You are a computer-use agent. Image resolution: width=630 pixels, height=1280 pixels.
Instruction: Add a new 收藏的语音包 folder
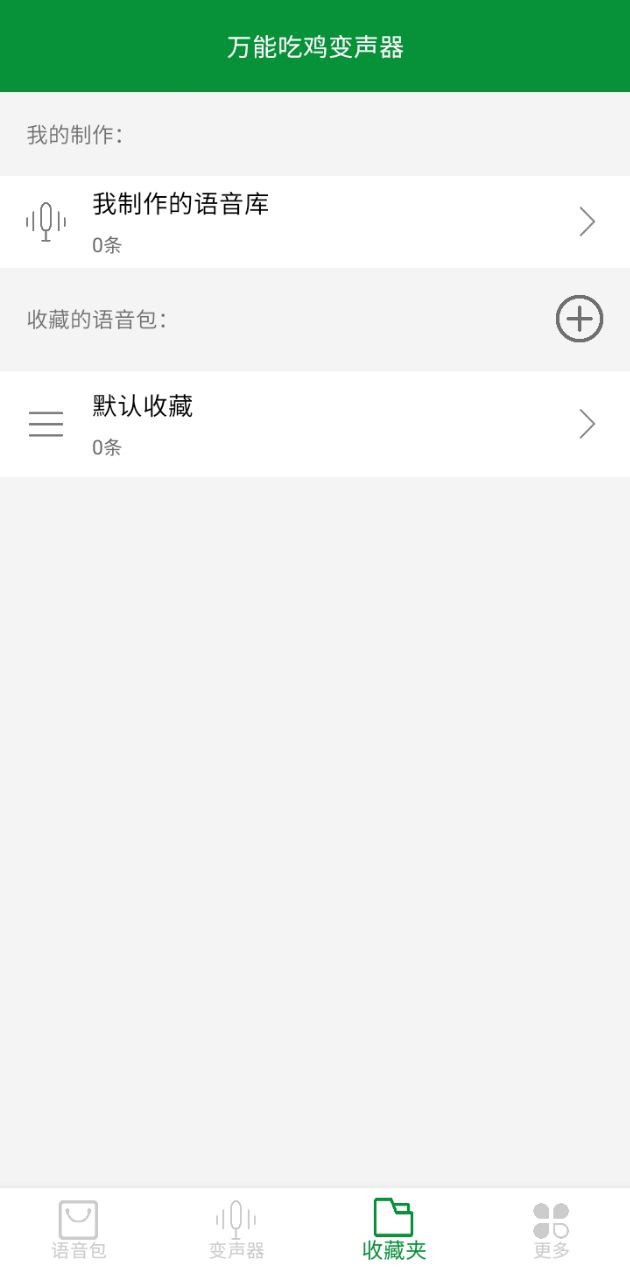pos(579,320)
